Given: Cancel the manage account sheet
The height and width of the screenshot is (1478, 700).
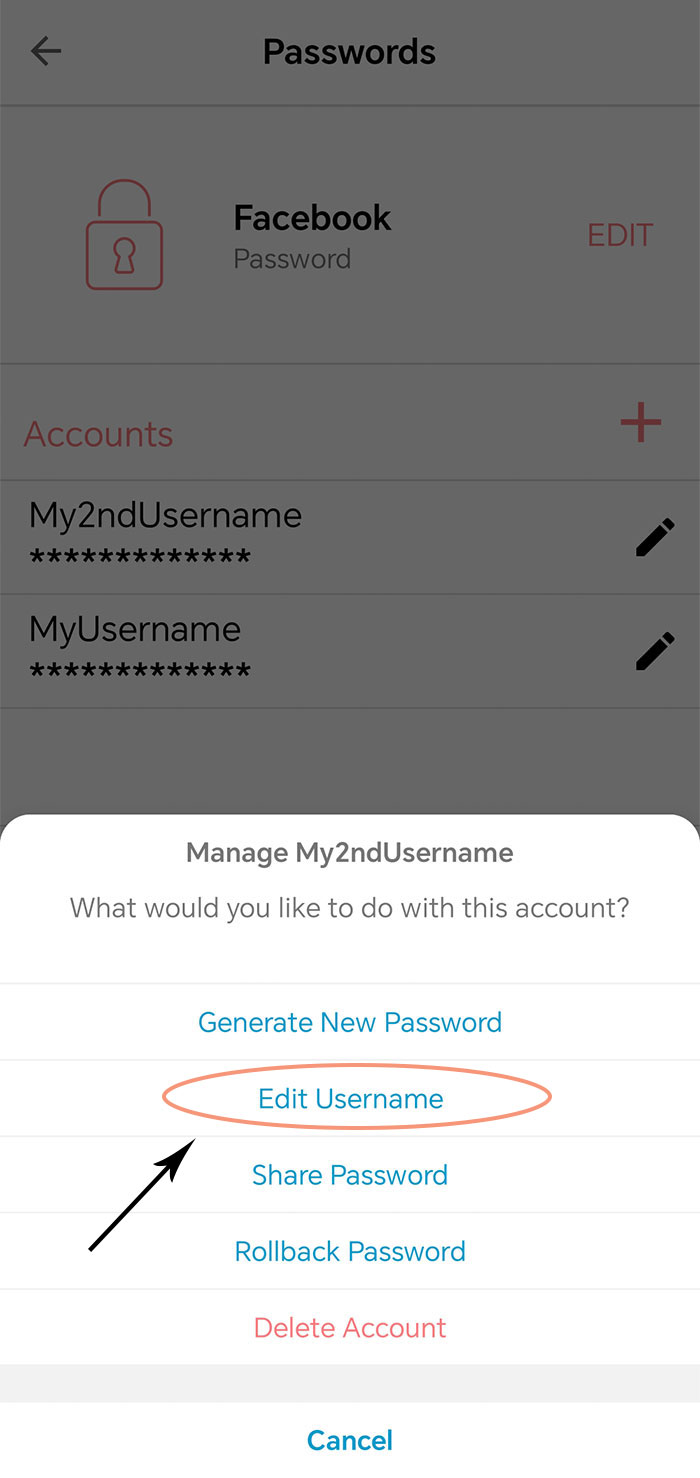Looking at the screenshot, I should click(350, 1440).
